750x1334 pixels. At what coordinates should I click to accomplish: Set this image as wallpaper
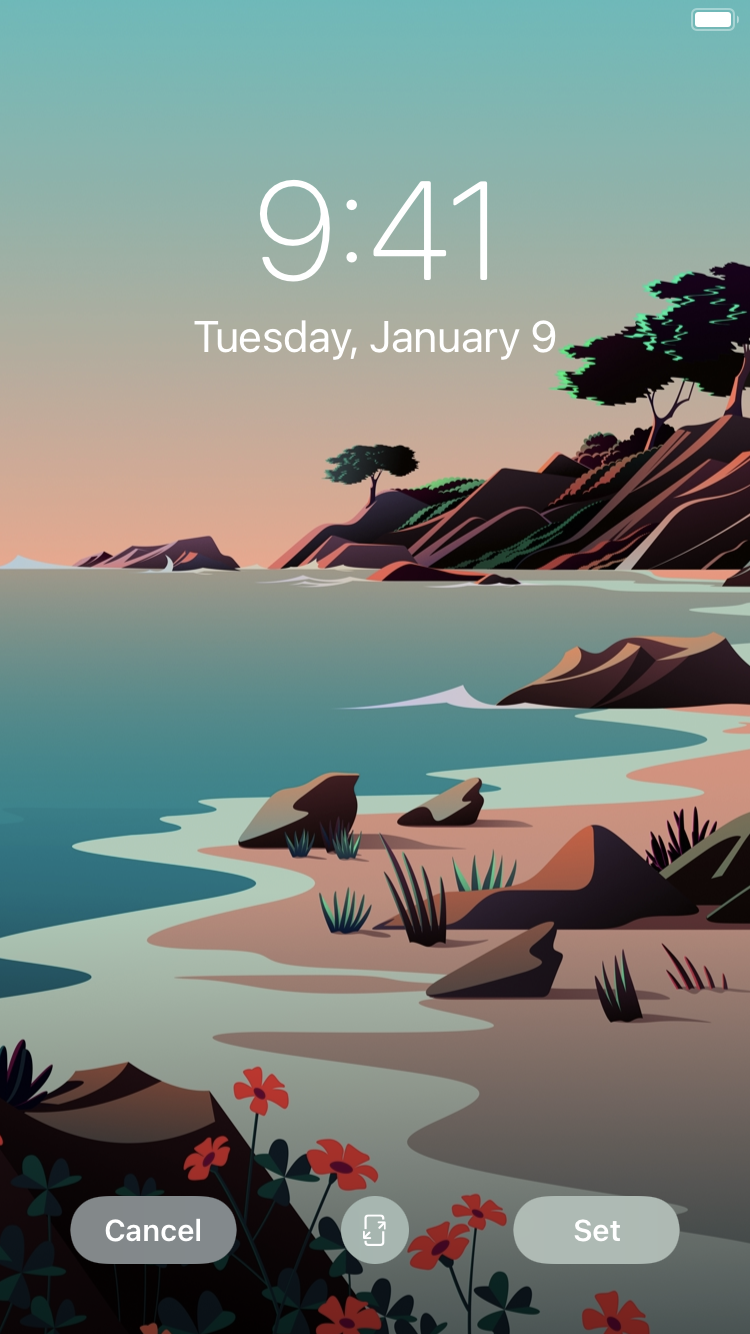pyautogui.click(x=596, y=1230)
